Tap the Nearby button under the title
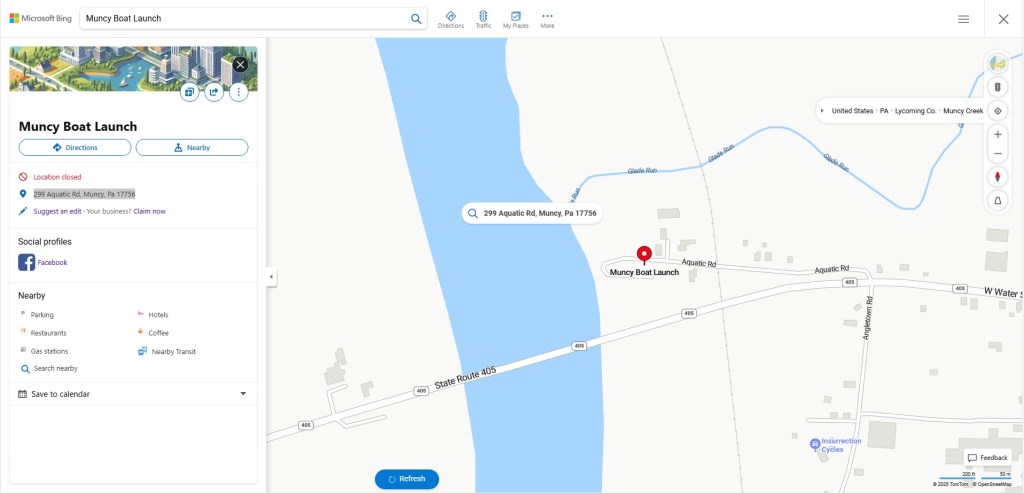Viewport: 1024px width, 493px height. point(192,147)
